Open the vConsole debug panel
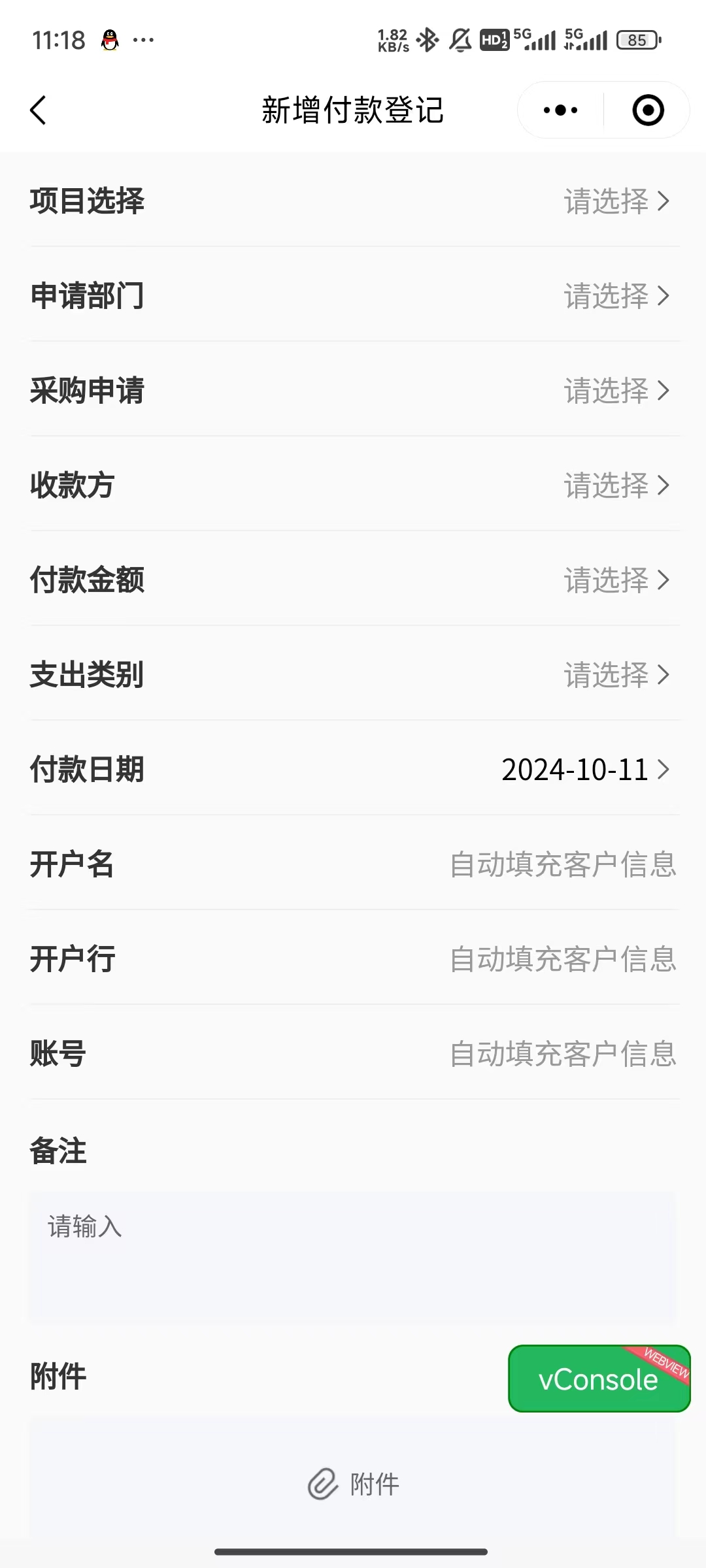Viewport: 706px width, 1568px height. [x=598, y=1379]
